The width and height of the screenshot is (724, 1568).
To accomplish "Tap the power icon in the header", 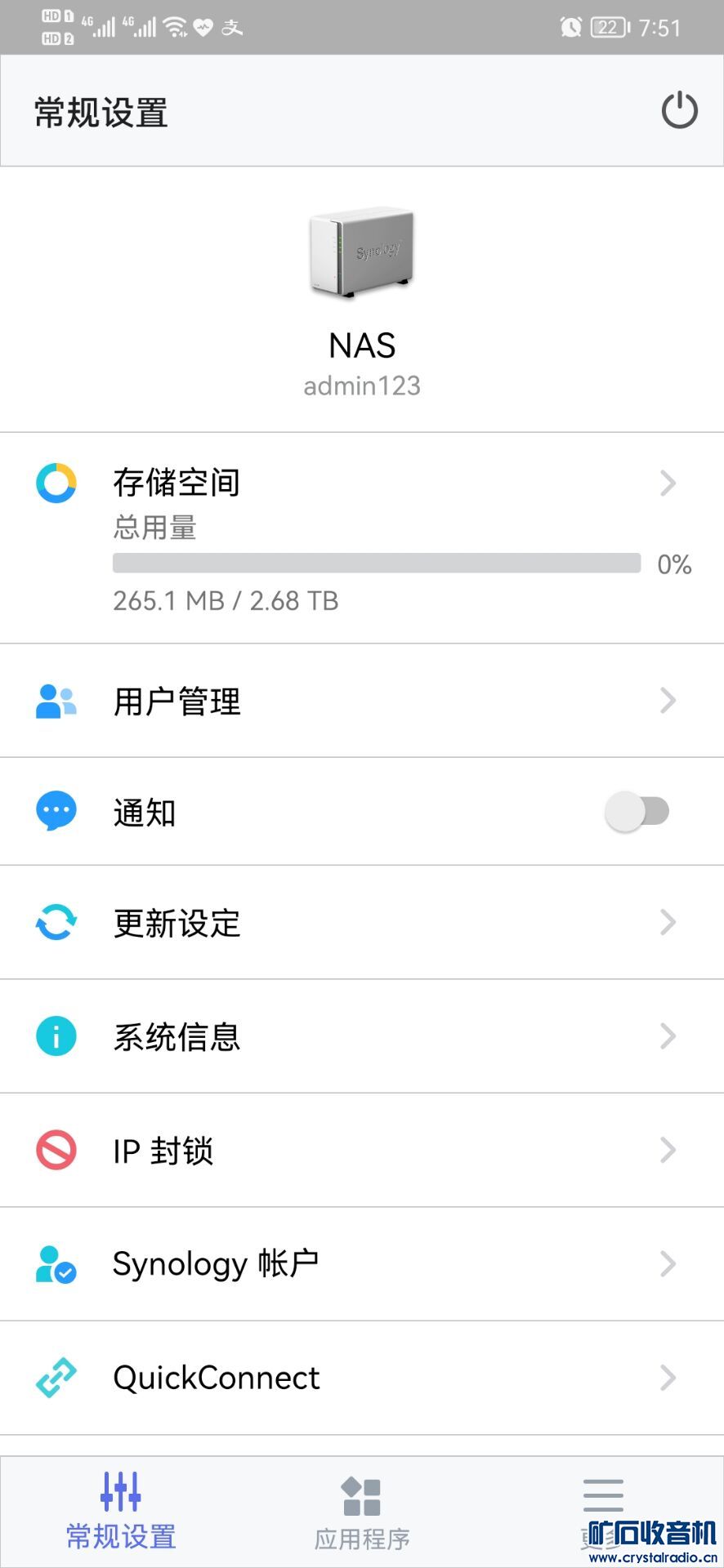I will [x=679, y=111].
